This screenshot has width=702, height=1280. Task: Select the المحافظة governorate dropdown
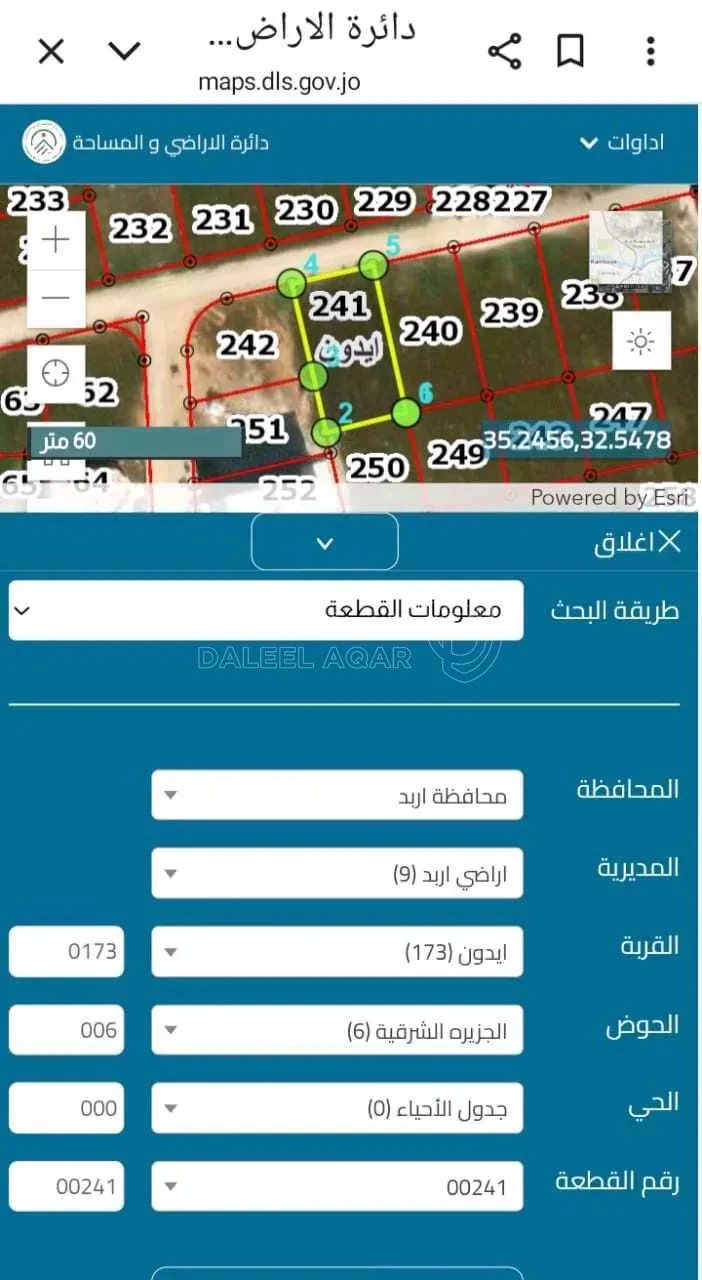[337, 796]
